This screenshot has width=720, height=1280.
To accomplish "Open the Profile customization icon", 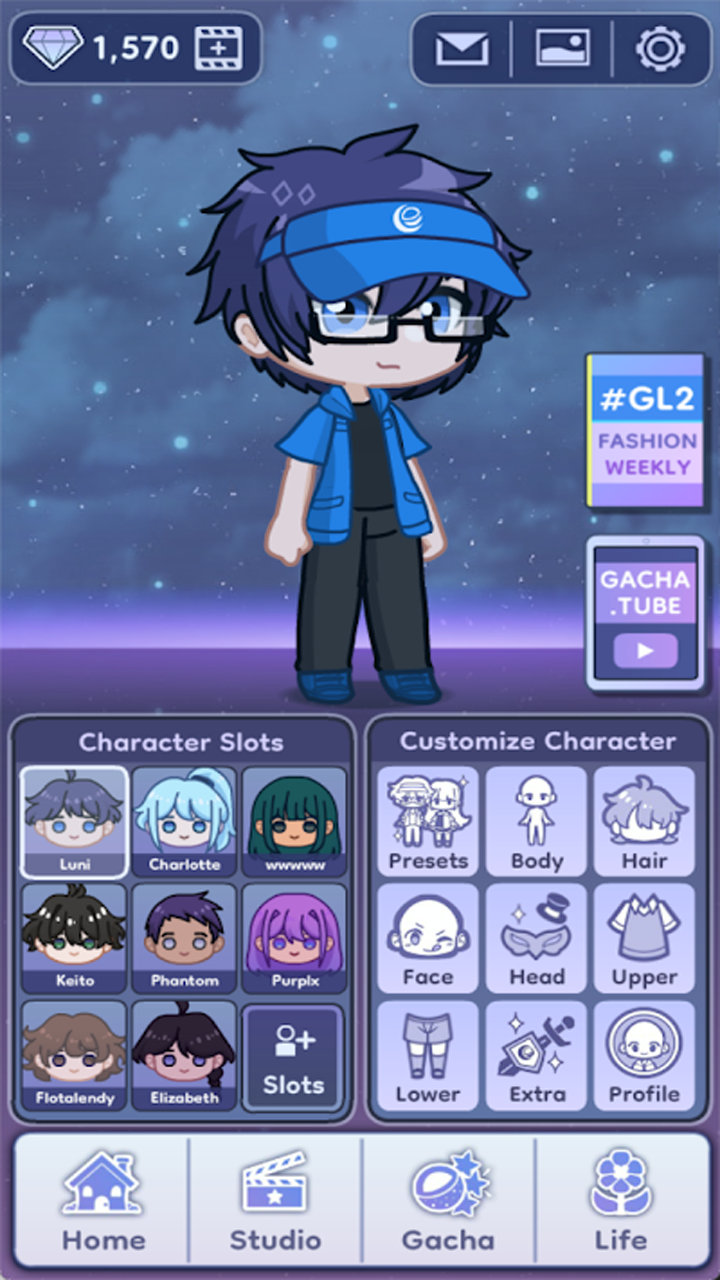I will click(x=644, y=1055).
